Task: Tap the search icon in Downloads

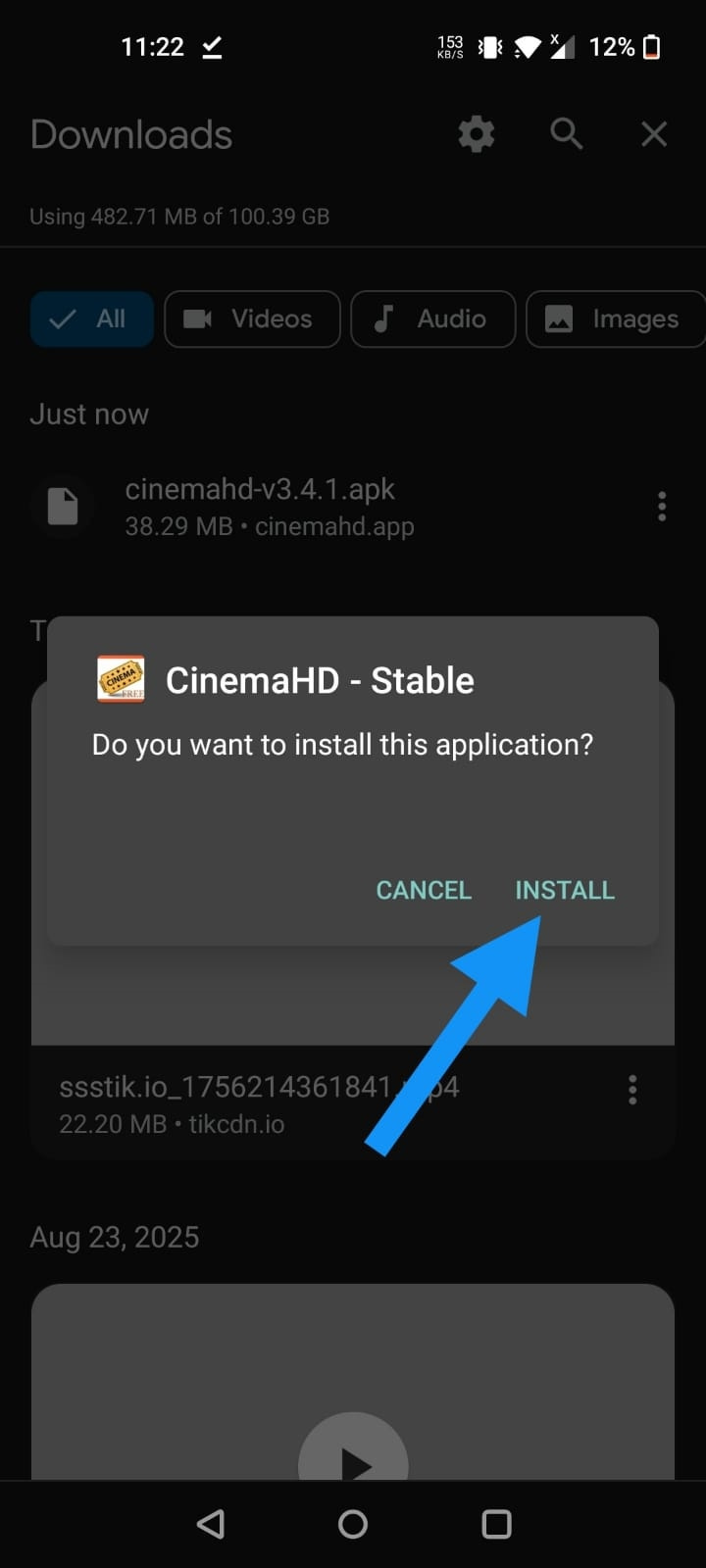Action: tap(566, 134)
